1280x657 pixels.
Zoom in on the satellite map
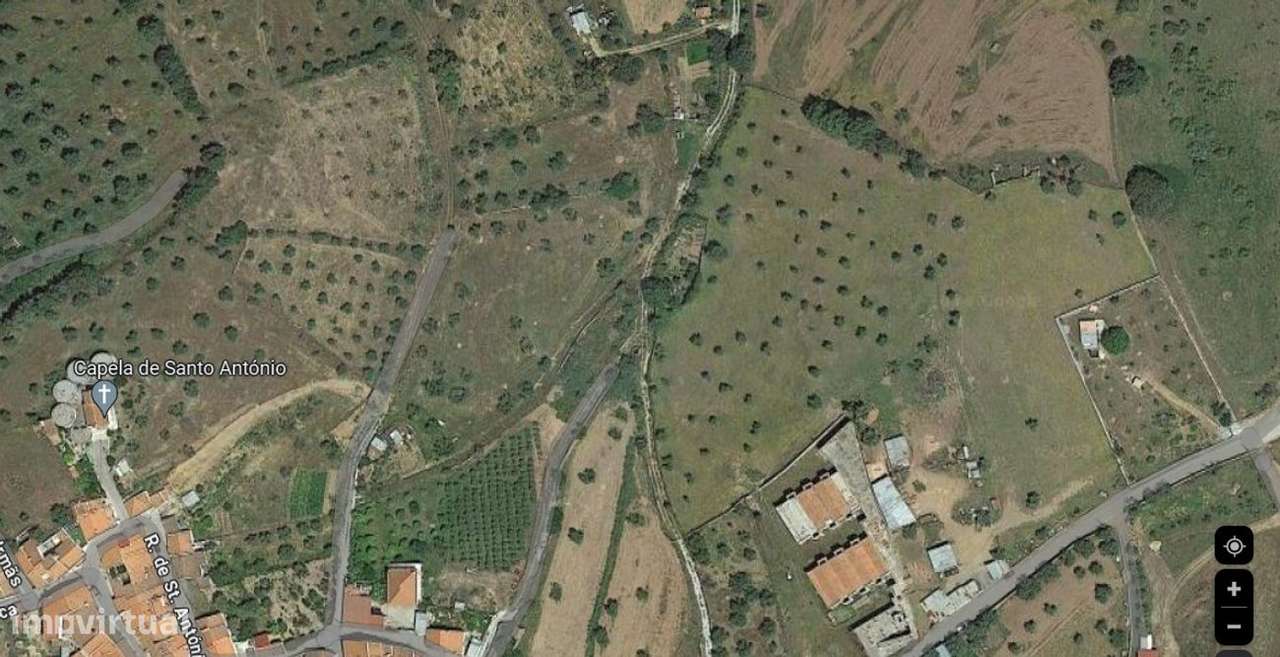click(1233, 589)
